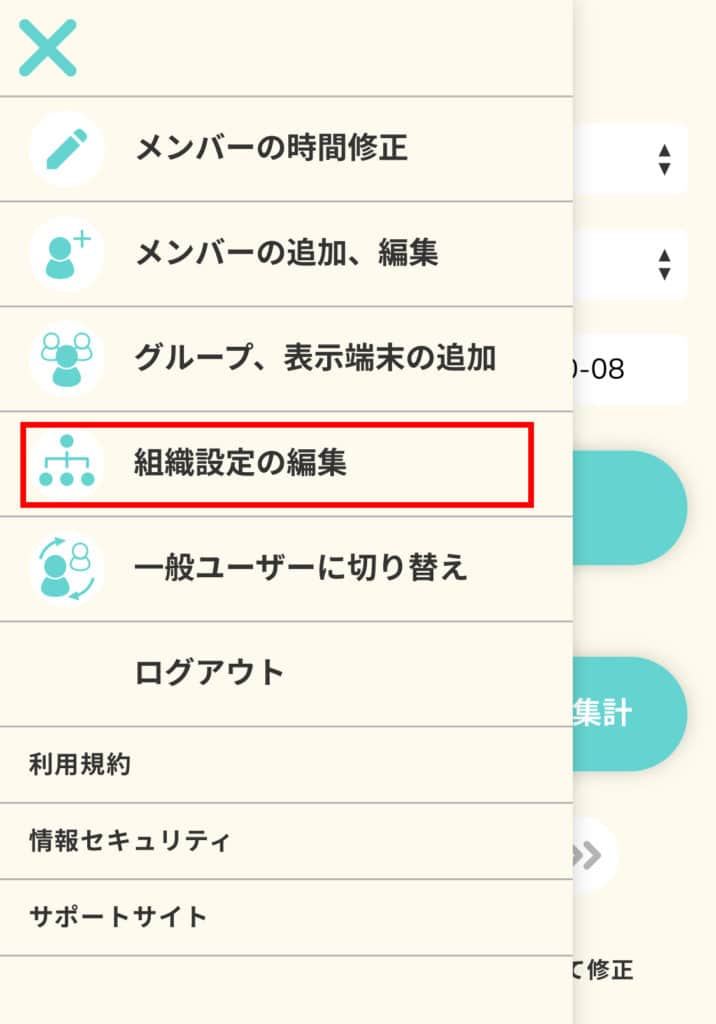716x1024 pixels.
Task: Open グループ、表示端末の追加
Action: [314, 357]
